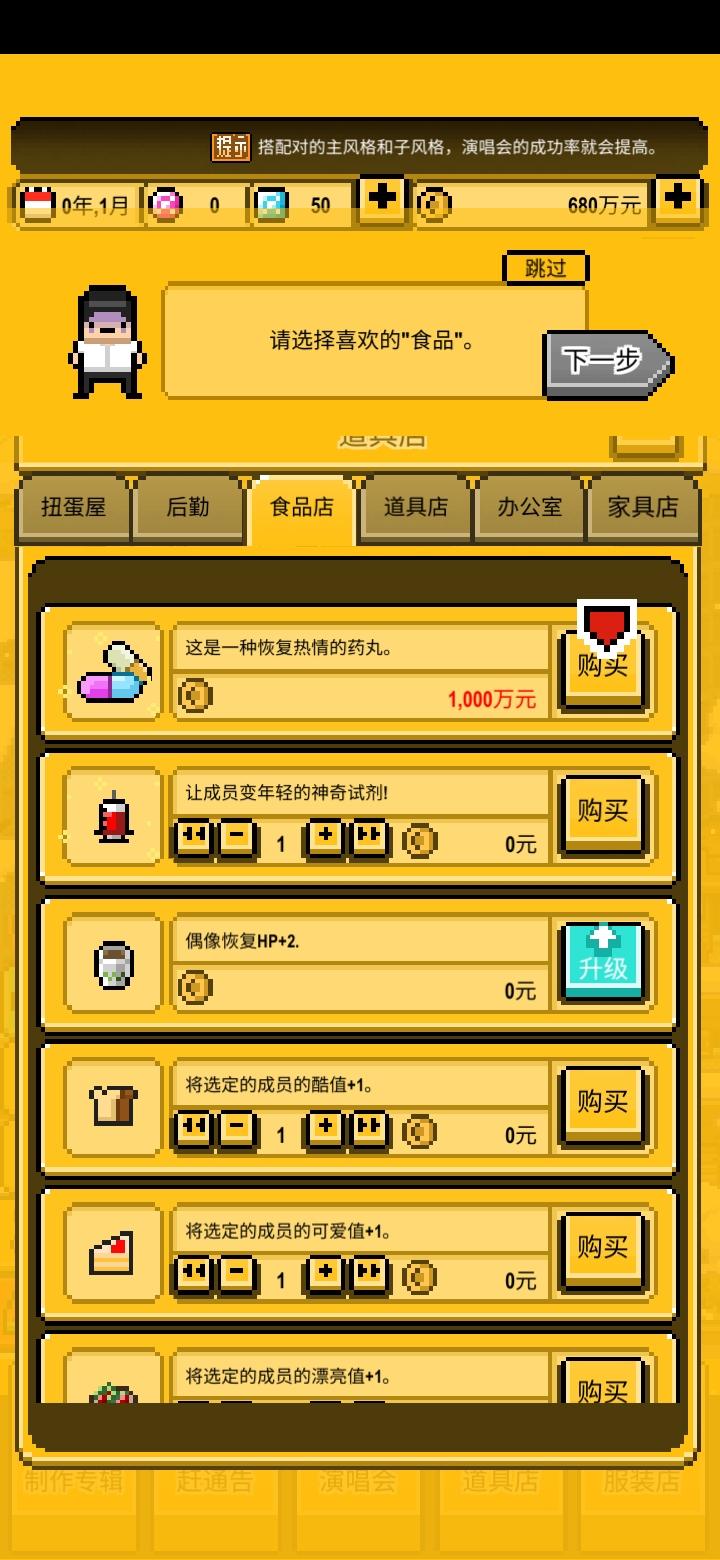Click the salad beauty item icon

point(110,1390)
